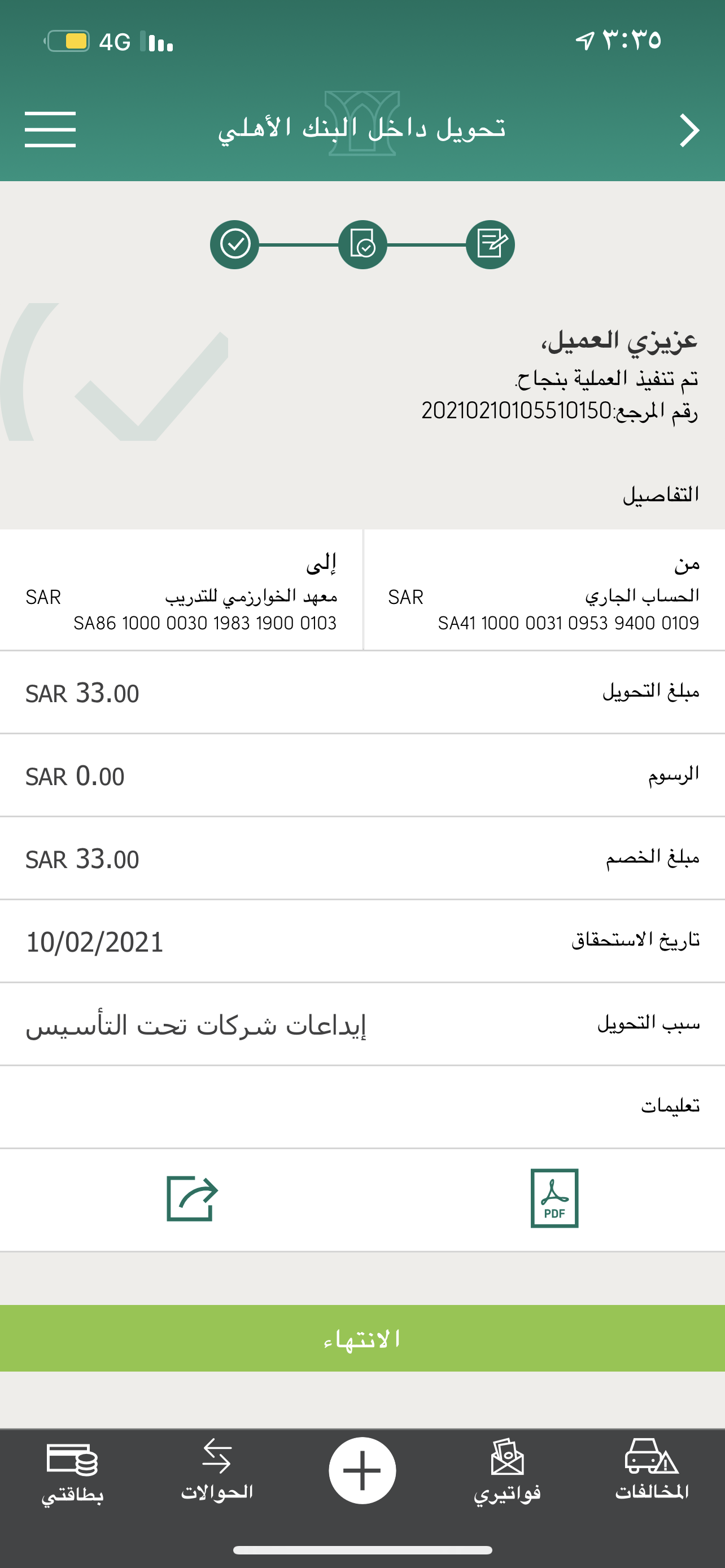
Task: Share the transfer receipt
Action: 193,1198
